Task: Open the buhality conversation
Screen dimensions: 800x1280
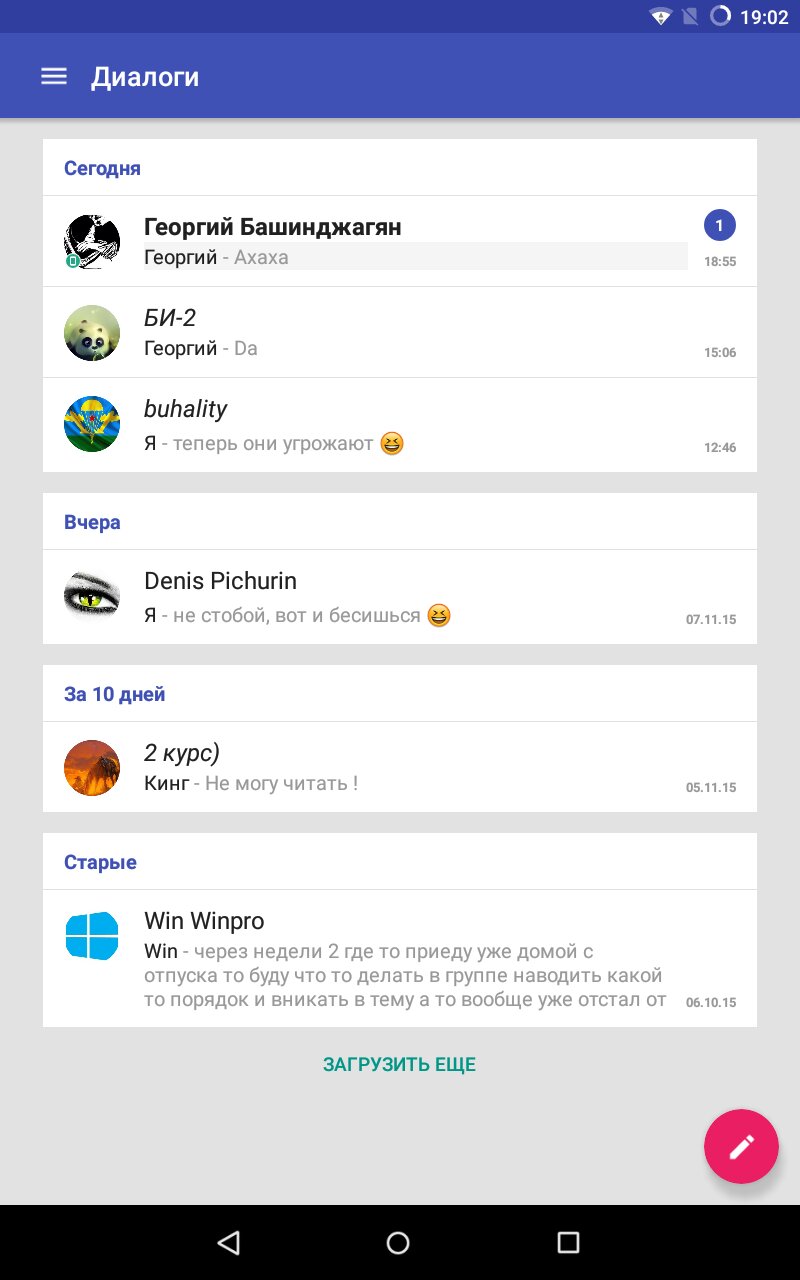Action: pyautogui.click(x=400, y=424)
